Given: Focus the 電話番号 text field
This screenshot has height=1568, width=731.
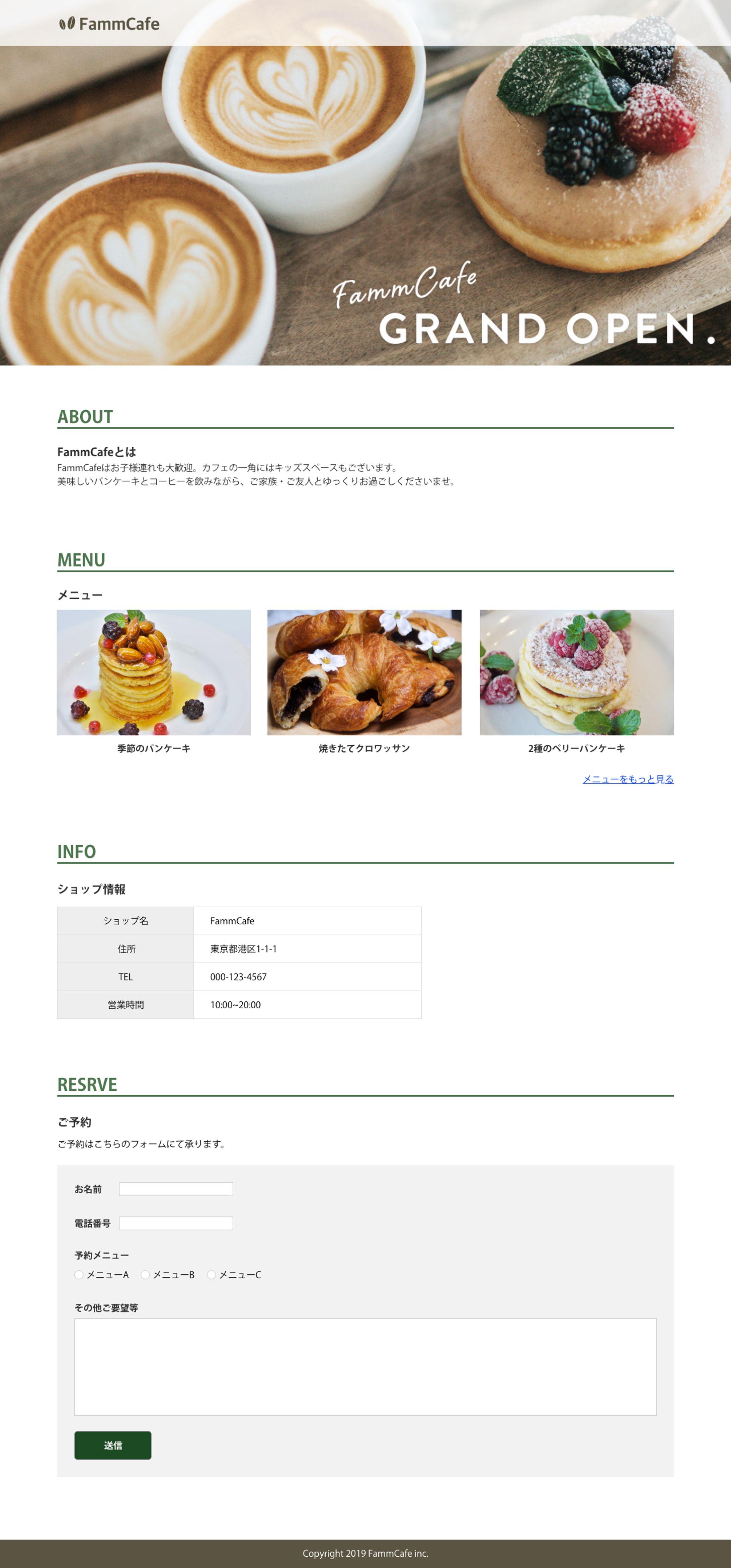Looking at the screenshot, I should [x=175, y=1223].
